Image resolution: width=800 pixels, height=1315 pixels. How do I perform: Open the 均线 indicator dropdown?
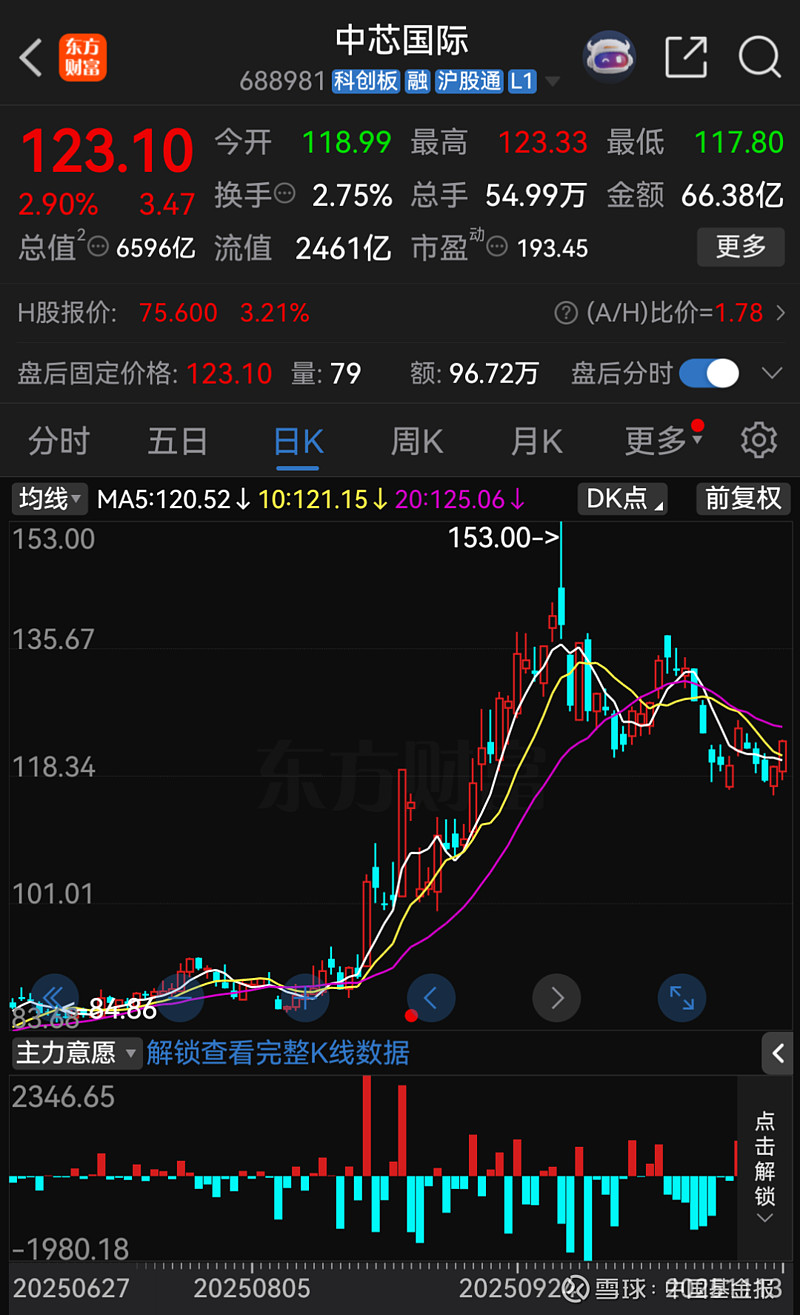pyautogui.click(x=49, y=498)
